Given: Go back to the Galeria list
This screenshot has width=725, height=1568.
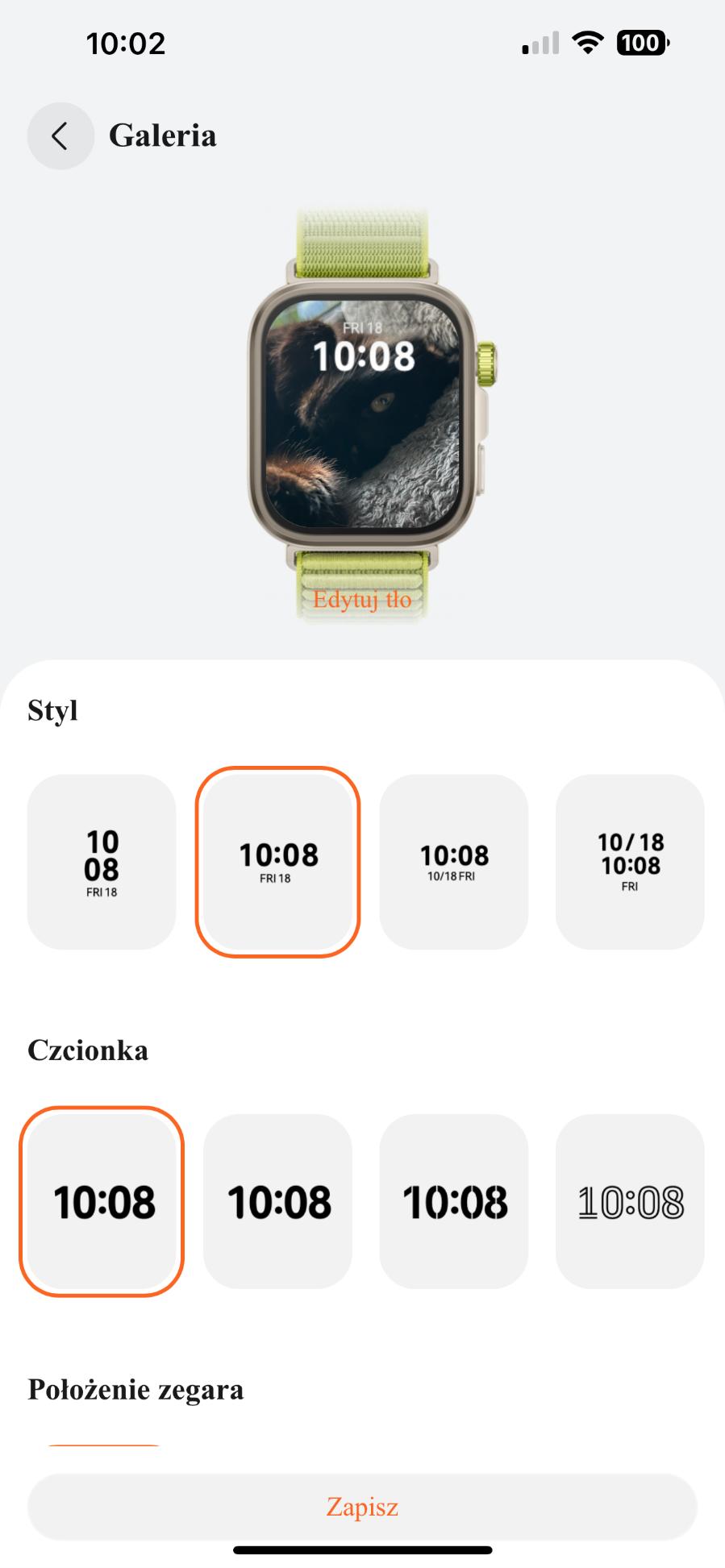Looking at the screenshot, I should tap(60, 136).
